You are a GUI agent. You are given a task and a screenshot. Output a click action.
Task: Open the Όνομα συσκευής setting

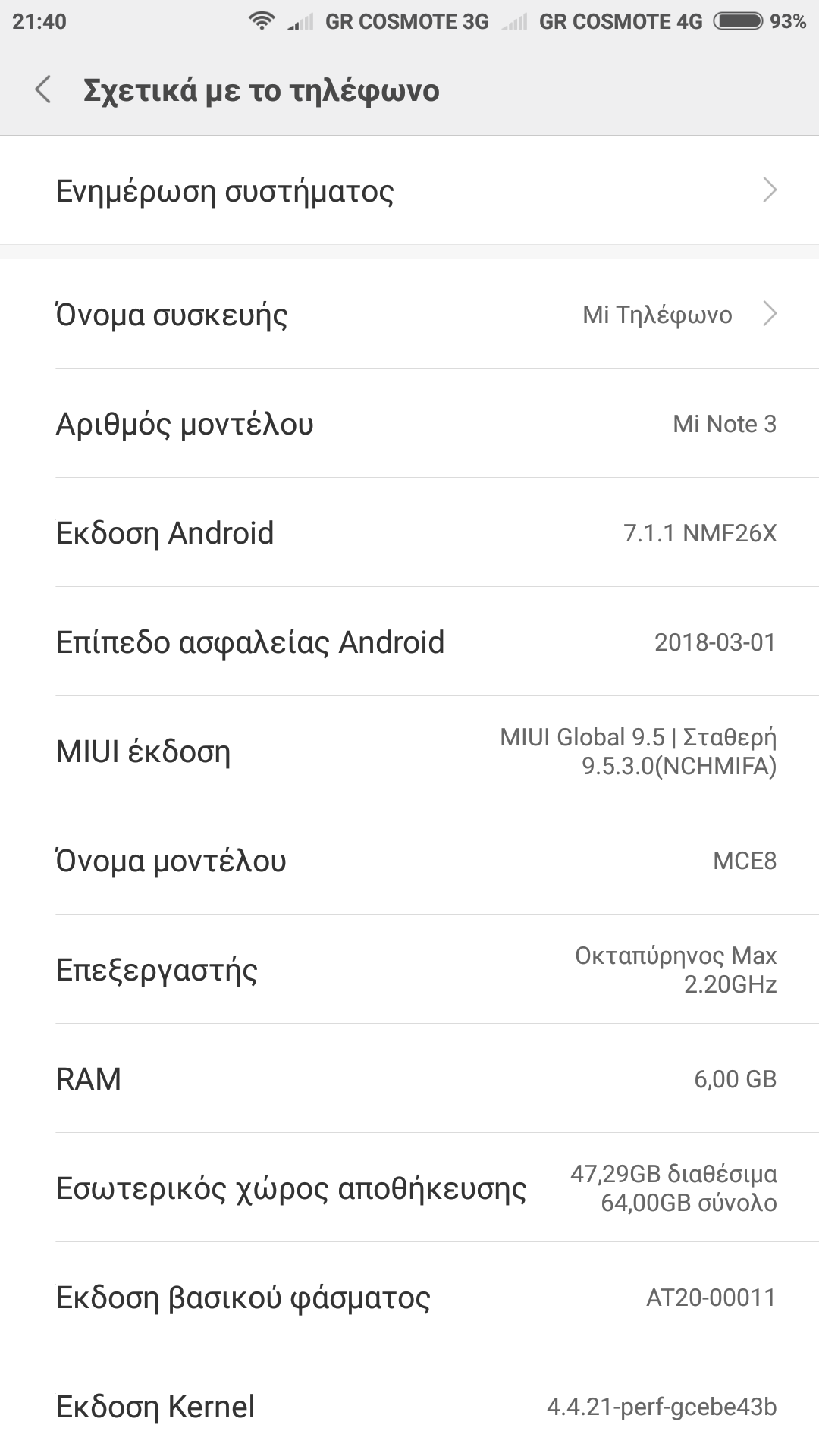click(409, 314)
